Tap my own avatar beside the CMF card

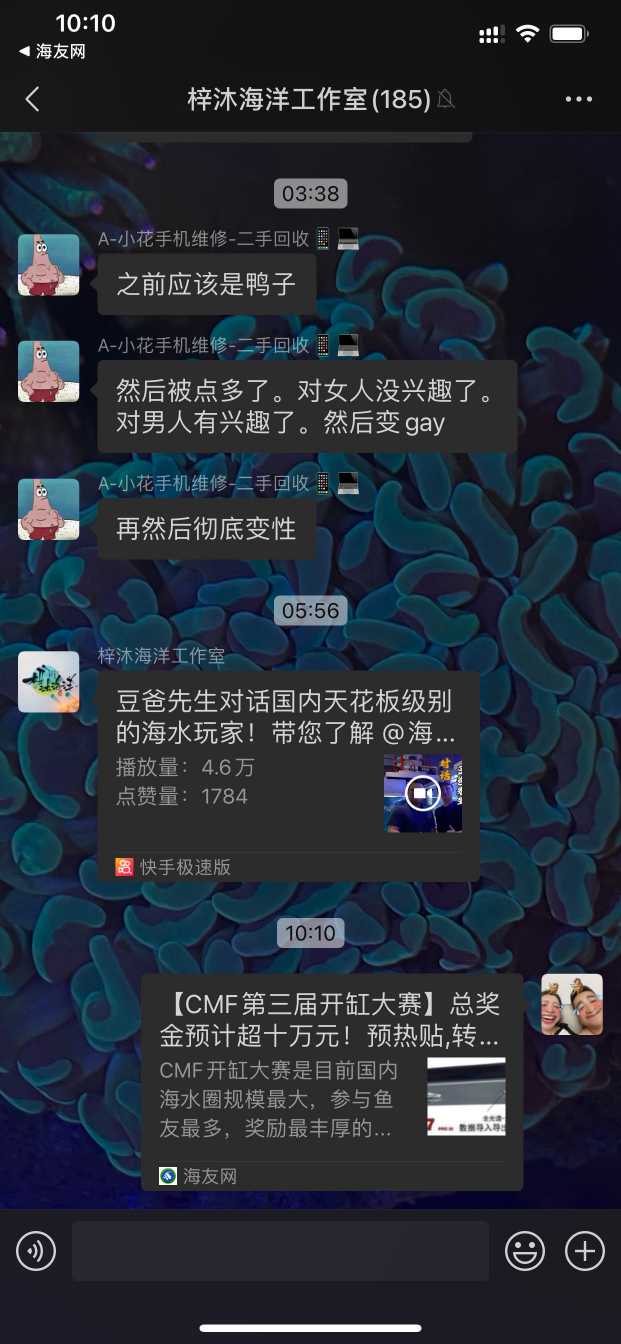tap(572, 1004)
